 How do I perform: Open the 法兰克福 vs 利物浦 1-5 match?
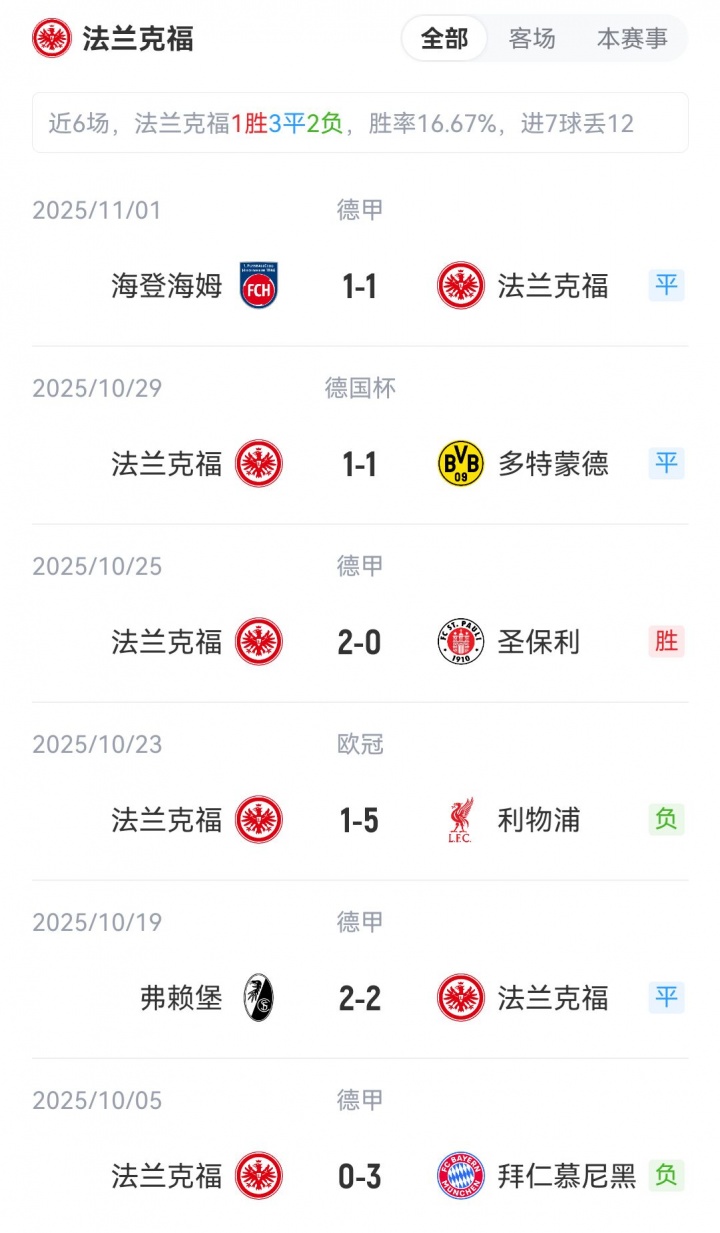tap(359, 821)
